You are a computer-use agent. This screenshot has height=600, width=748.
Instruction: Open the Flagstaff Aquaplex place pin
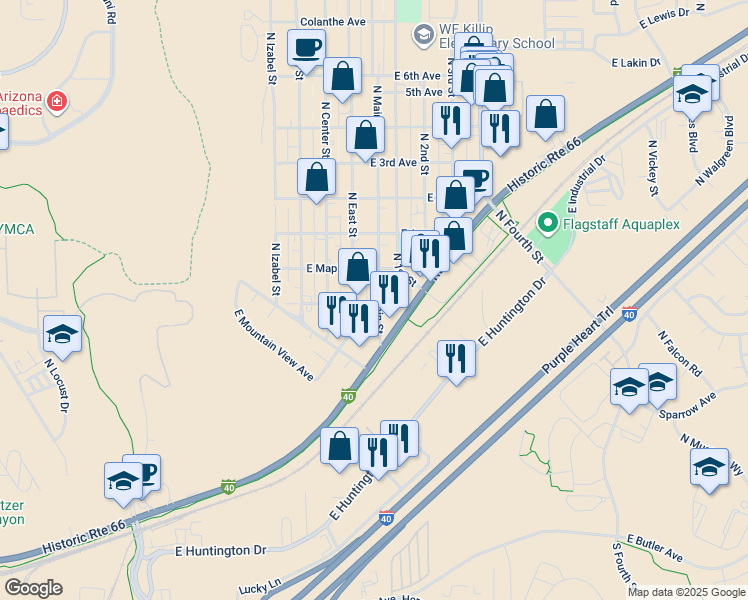pos(547,222)
